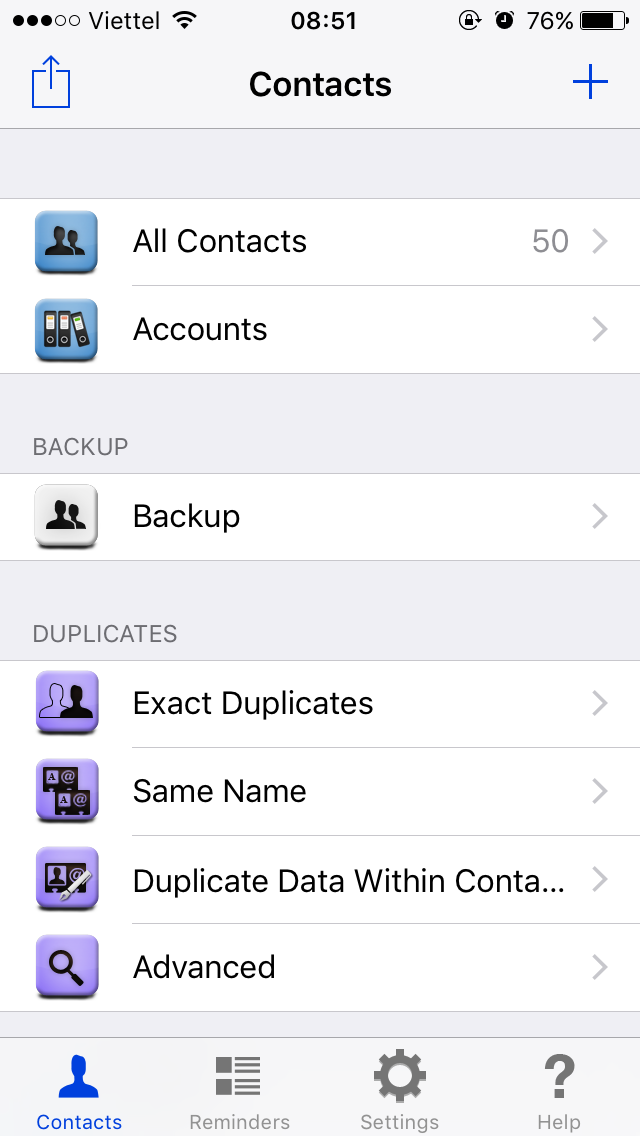Viewport: 640px width, 1136px height.
Task: Find Exact Duplicates
Action: [320, 704]
